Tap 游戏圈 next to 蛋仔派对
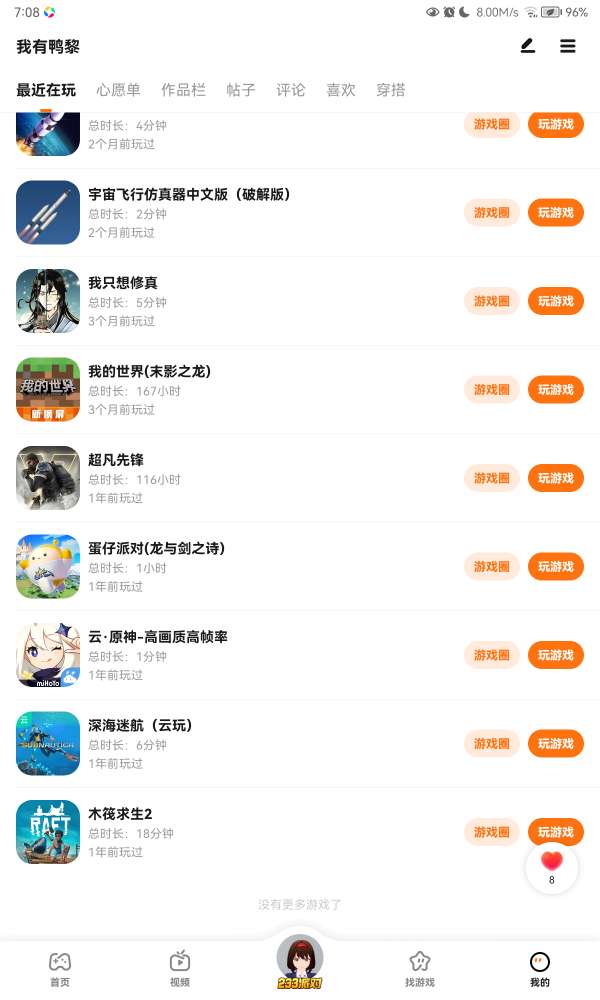The width and height of the screenshot is (600, 1000). tap(492, 567)
